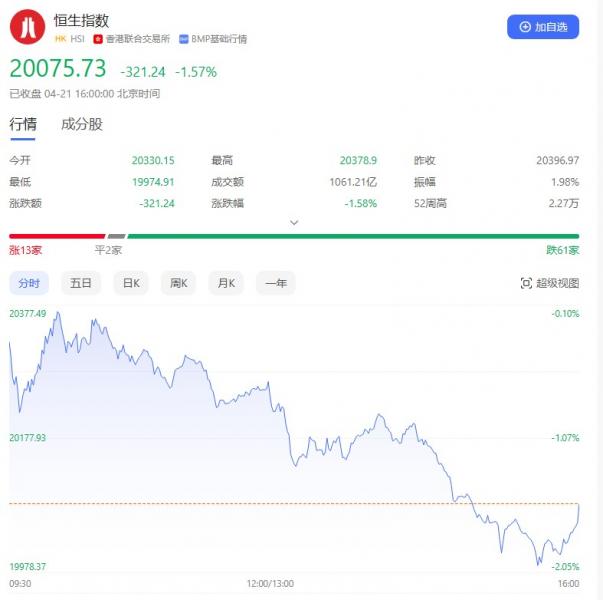Switch chart to 周K view
This screenshot has height=600, width=603.
pyautogui.click(x=179, y=283)
